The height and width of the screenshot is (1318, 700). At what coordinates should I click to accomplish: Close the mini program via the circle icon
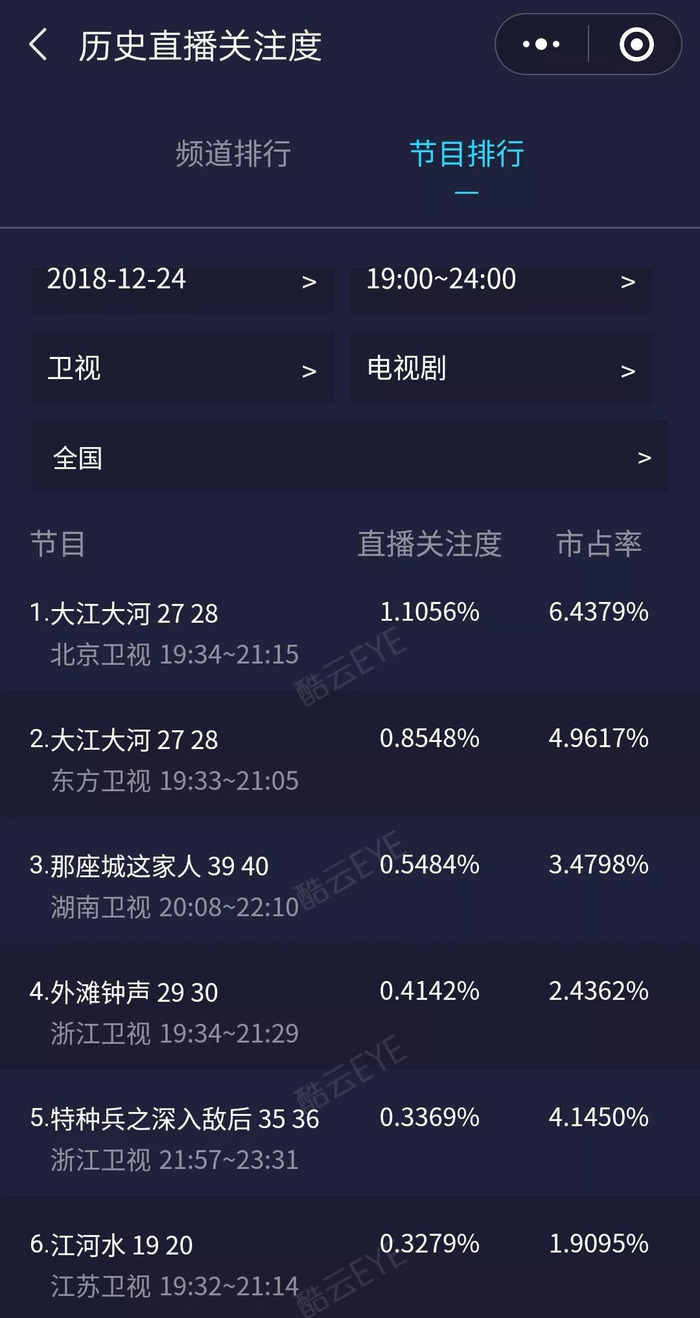tap(637, 45)
